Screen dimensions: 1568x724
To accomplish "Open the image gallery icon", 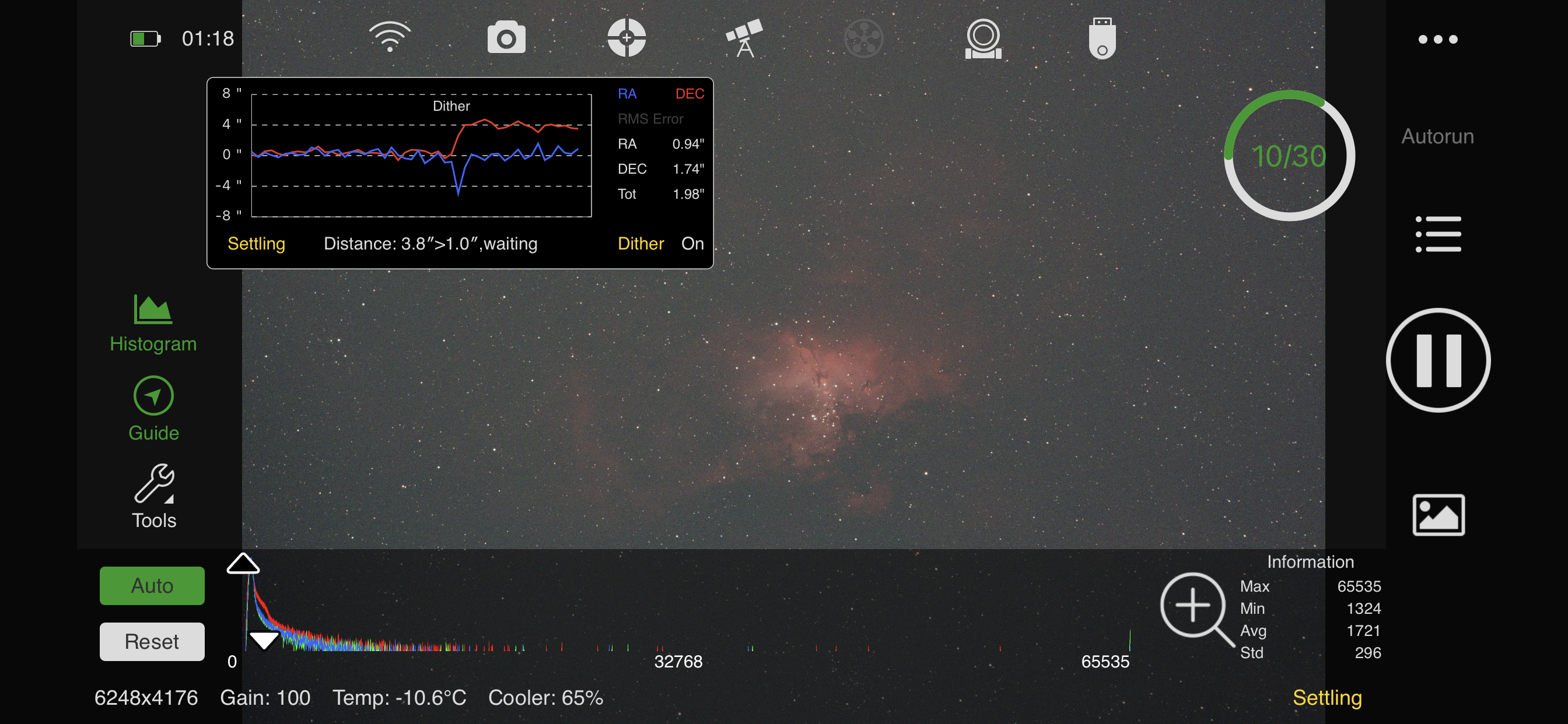I will point(1437,515).
